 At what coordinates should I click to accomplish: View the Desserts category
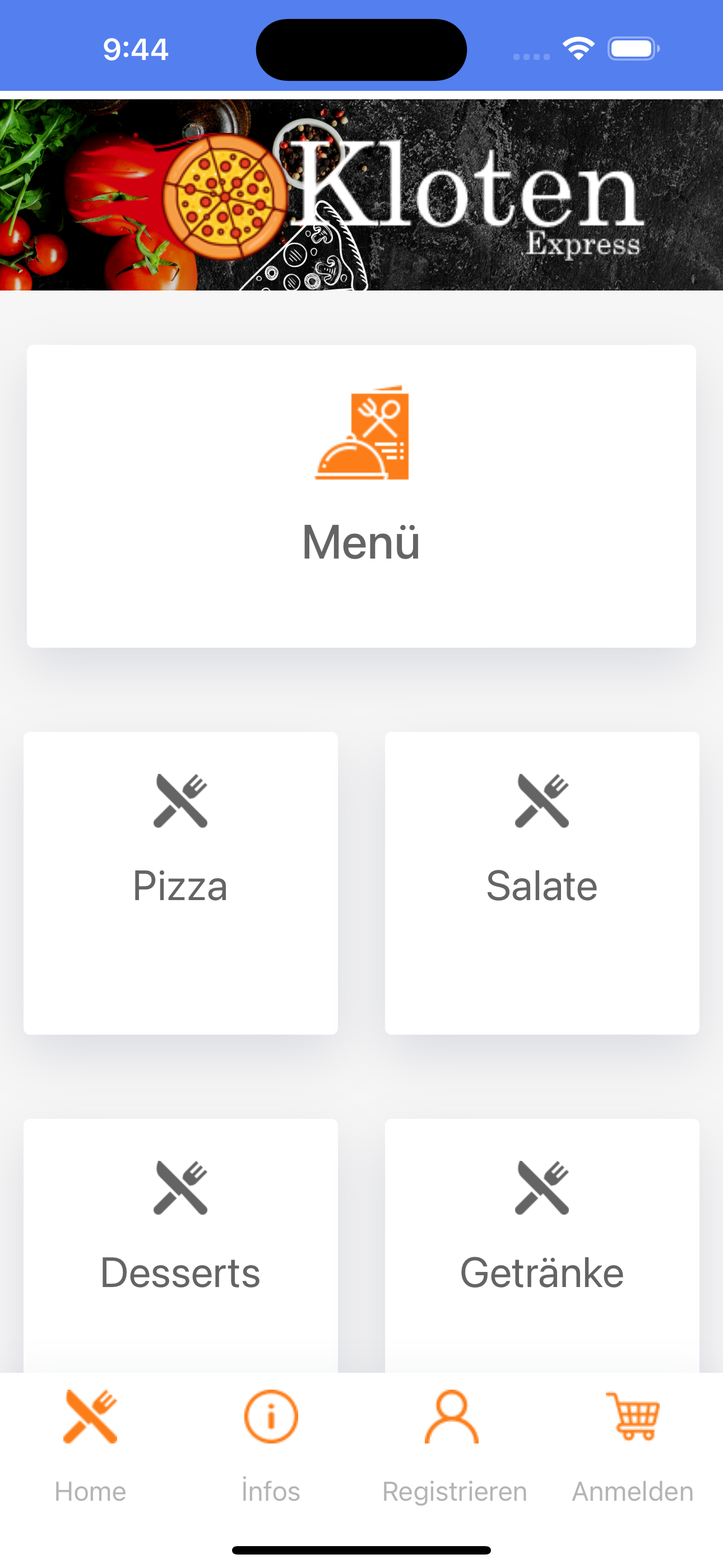tap(180, 1246)
